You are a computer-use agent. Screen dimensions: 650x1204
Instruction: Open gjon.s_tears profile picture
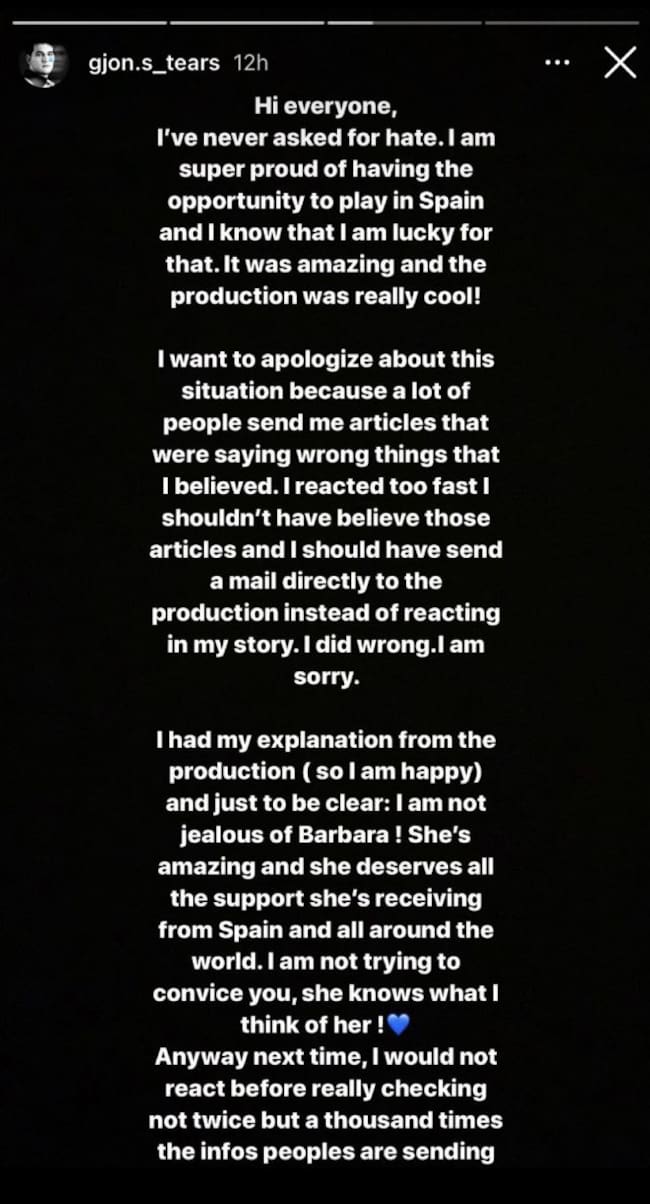click(43, 64)
